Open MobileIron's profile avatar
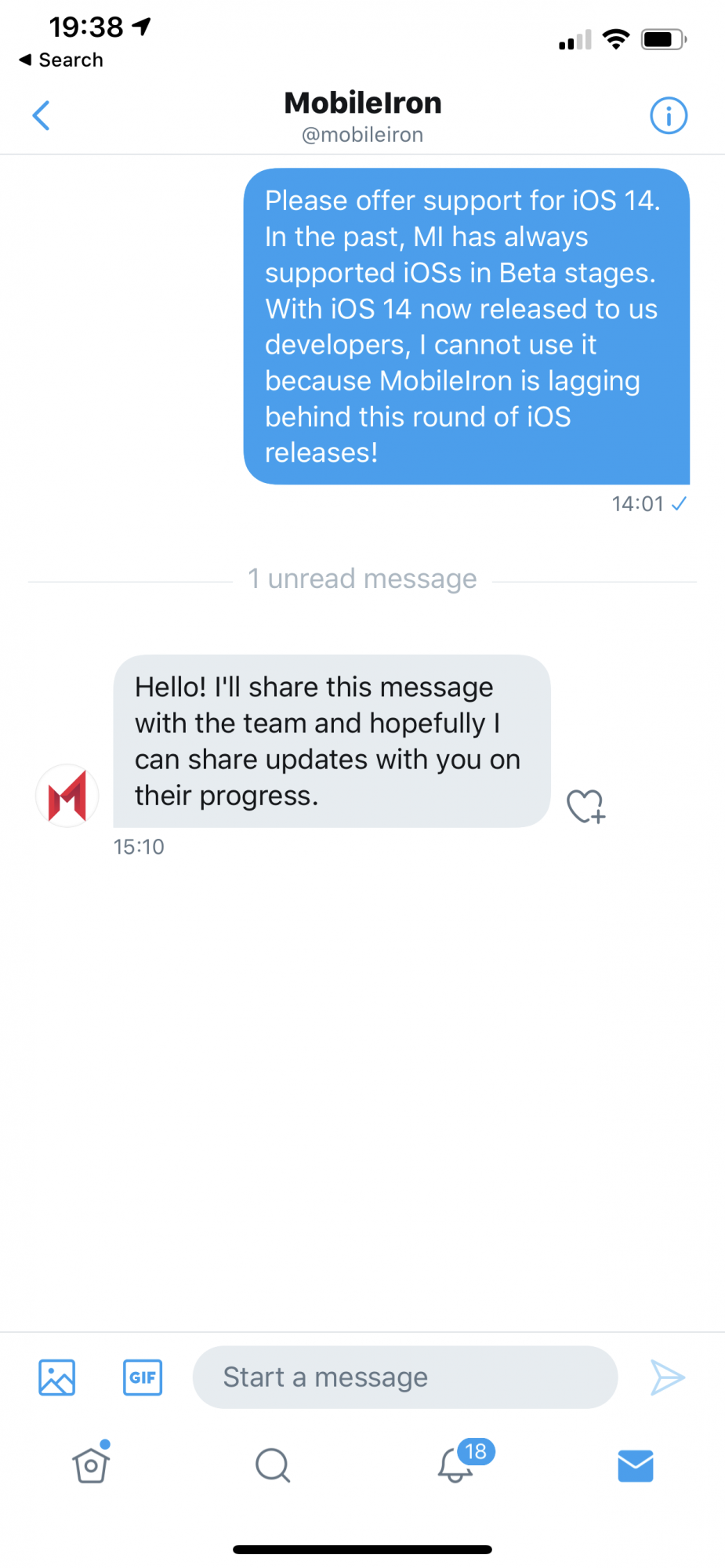The height and width of the screenshot is (1568, 725). pyautogui.click(x=67, y=796)
